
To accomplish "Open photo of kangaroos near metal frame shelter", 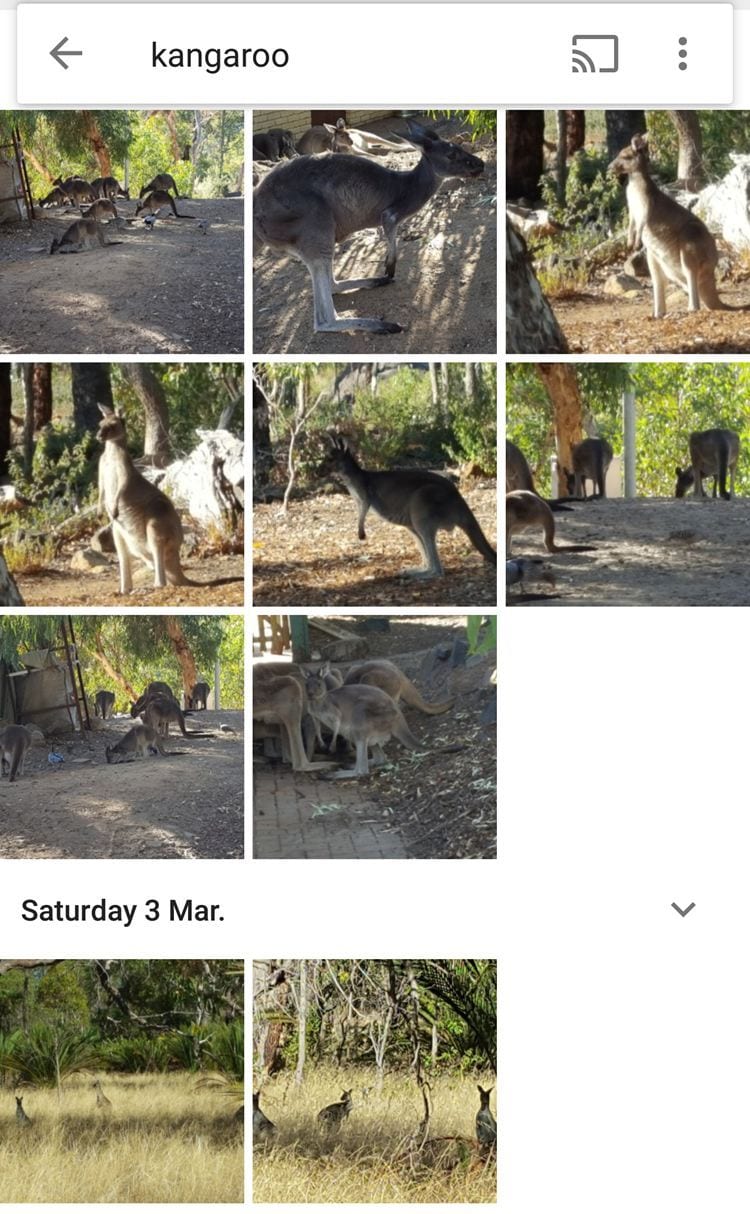I will click(122, 737).
